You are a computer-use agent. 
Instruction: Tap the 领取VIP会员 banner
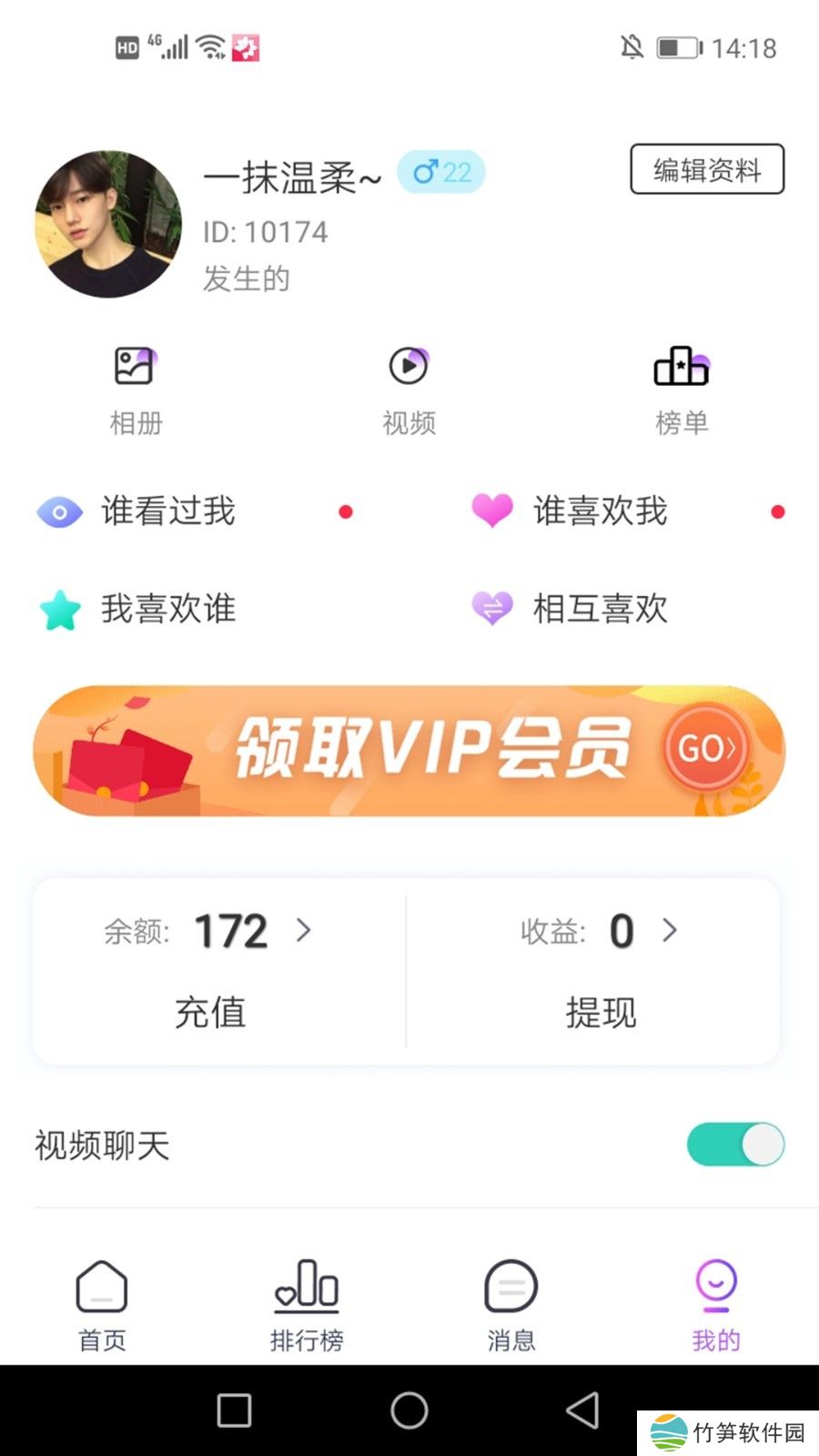pos(409,751)
